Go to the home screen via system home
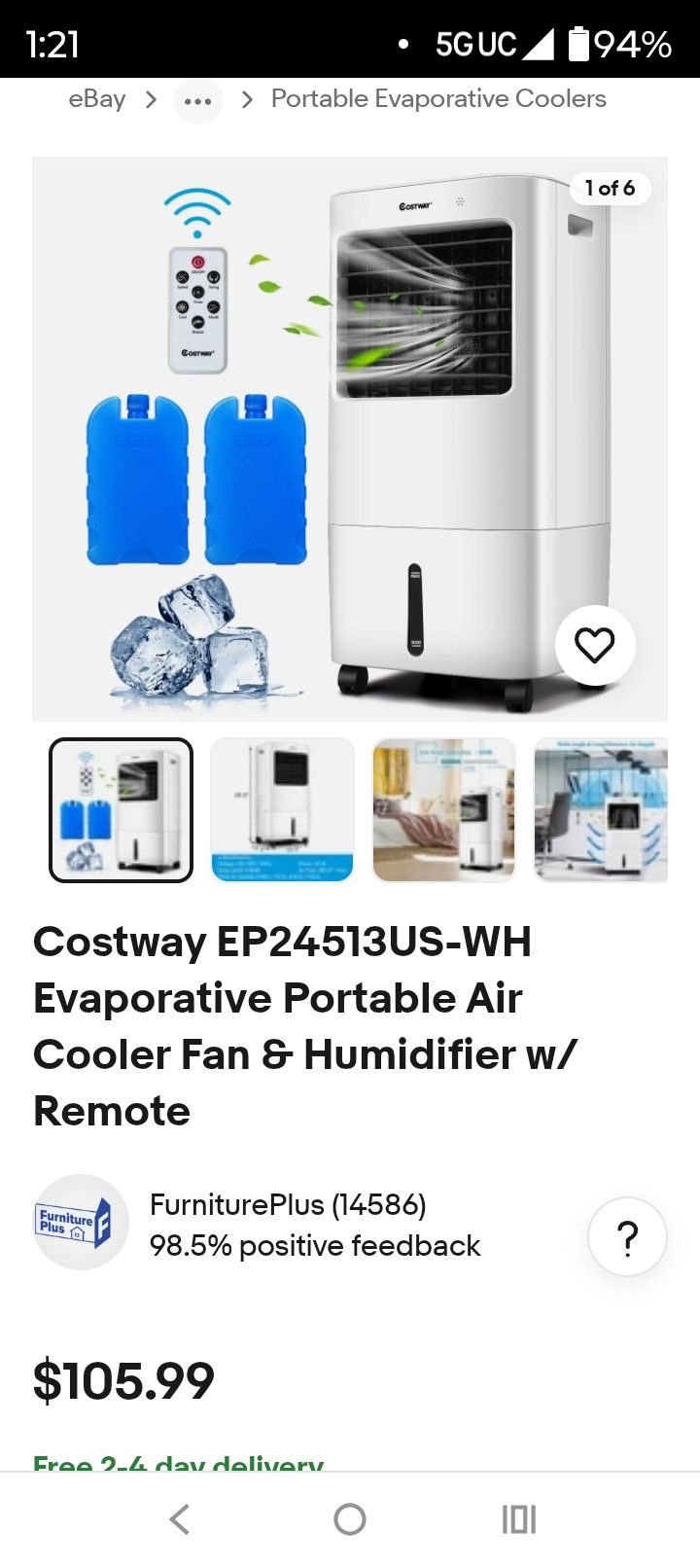The image size is (700, 1568). tap(350, 1519)
